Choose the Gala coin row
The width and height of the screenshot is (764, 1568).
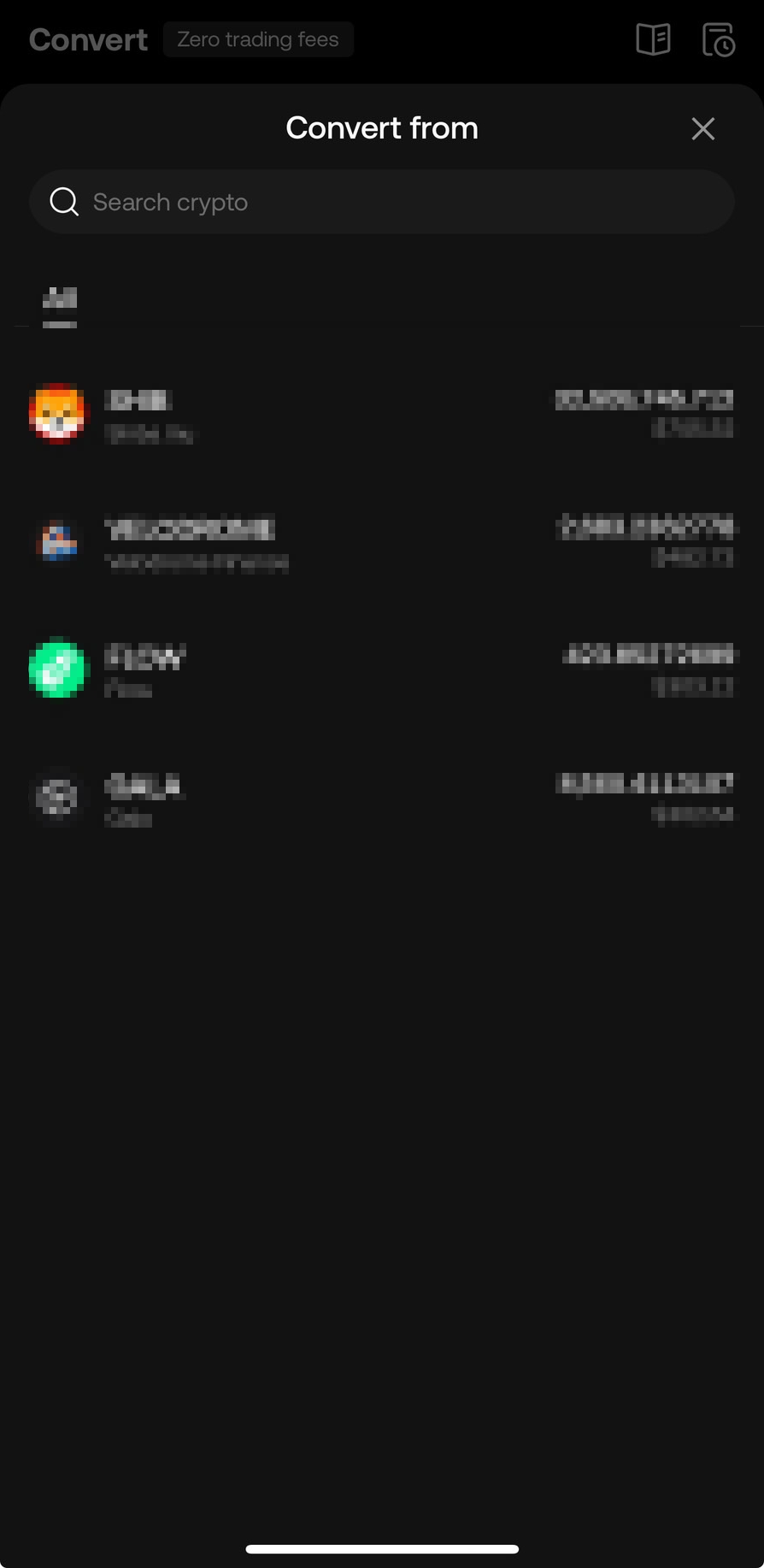tap(381, 799)
